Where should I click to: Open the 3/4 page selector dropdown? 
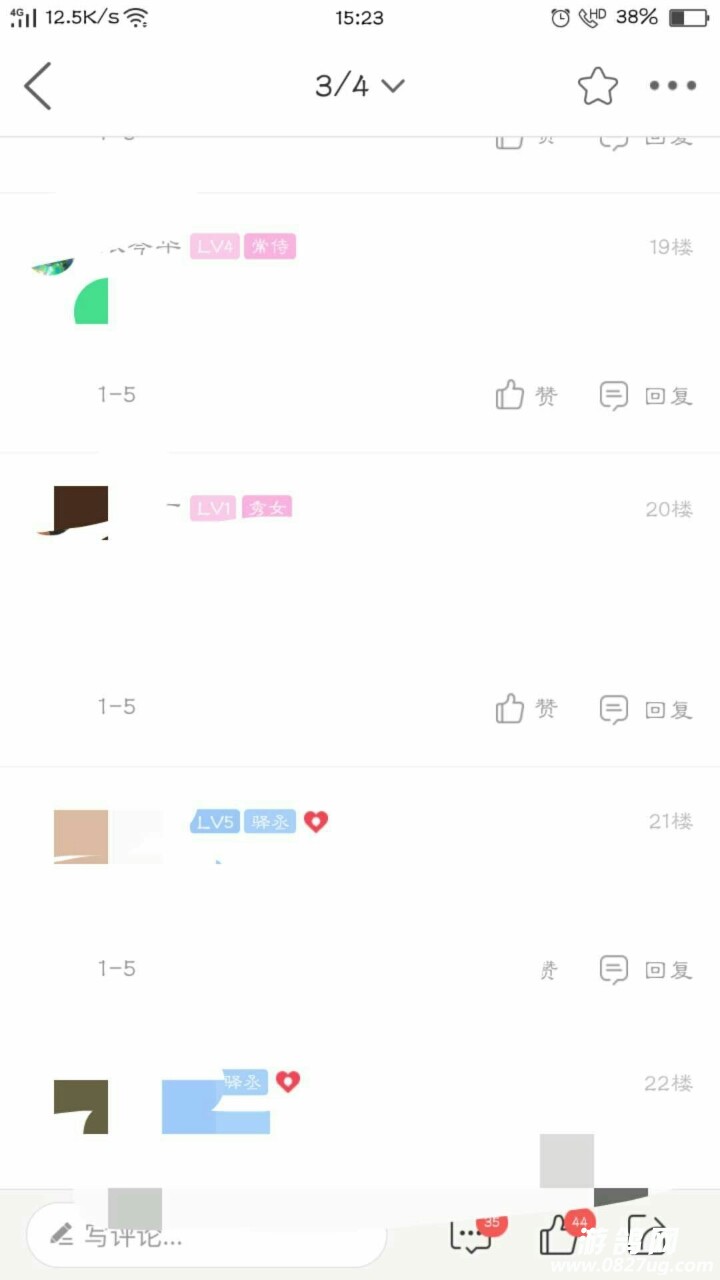pos(359,86)
